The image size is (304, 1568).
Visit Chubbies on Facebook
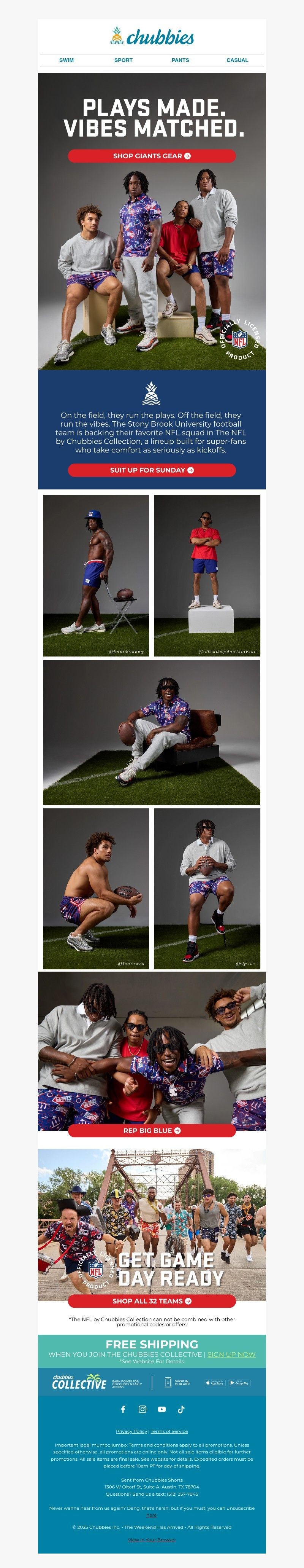click(x=123, y=1409)
